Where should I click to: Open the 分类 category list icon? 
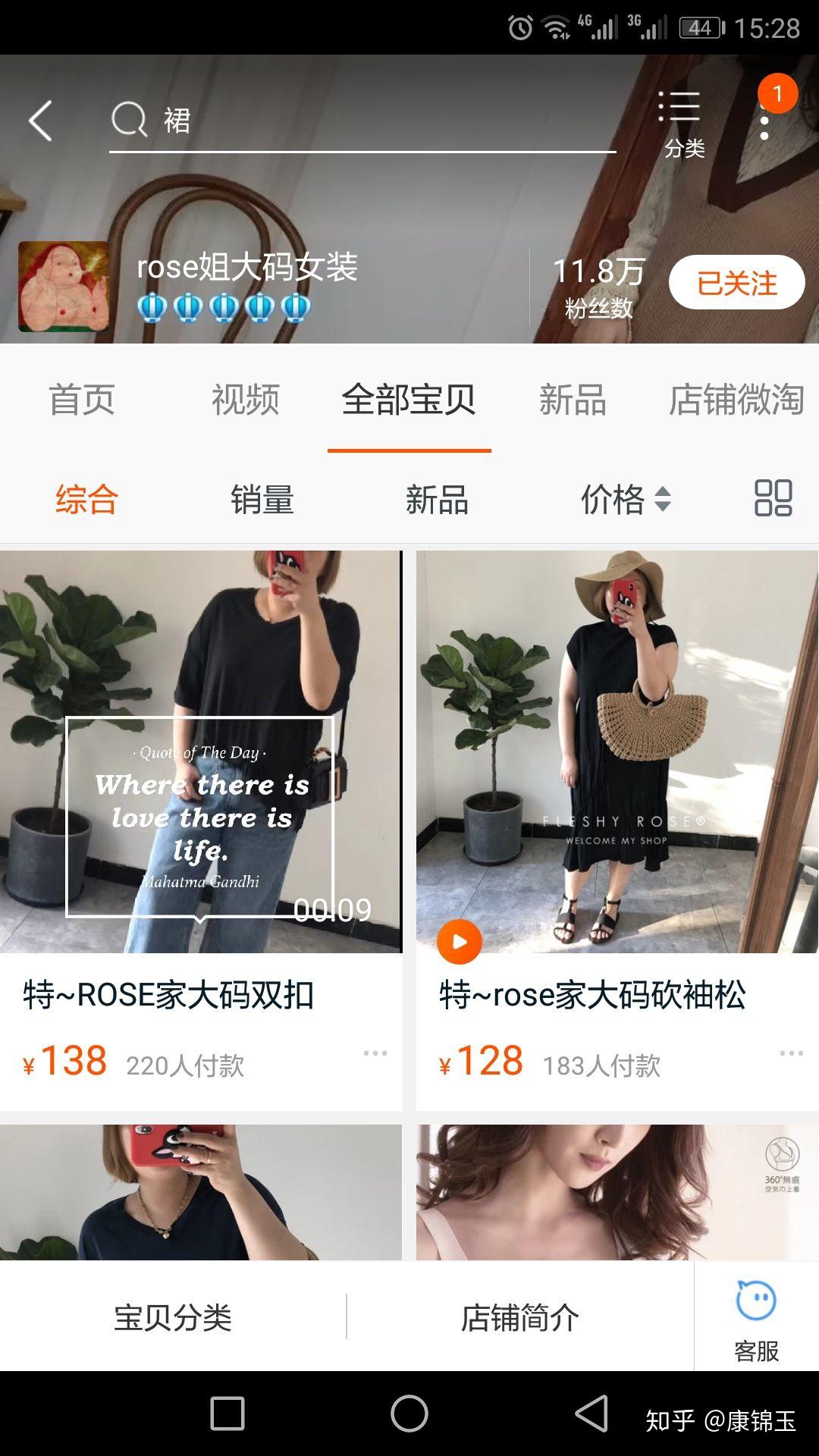pos(682,121)
